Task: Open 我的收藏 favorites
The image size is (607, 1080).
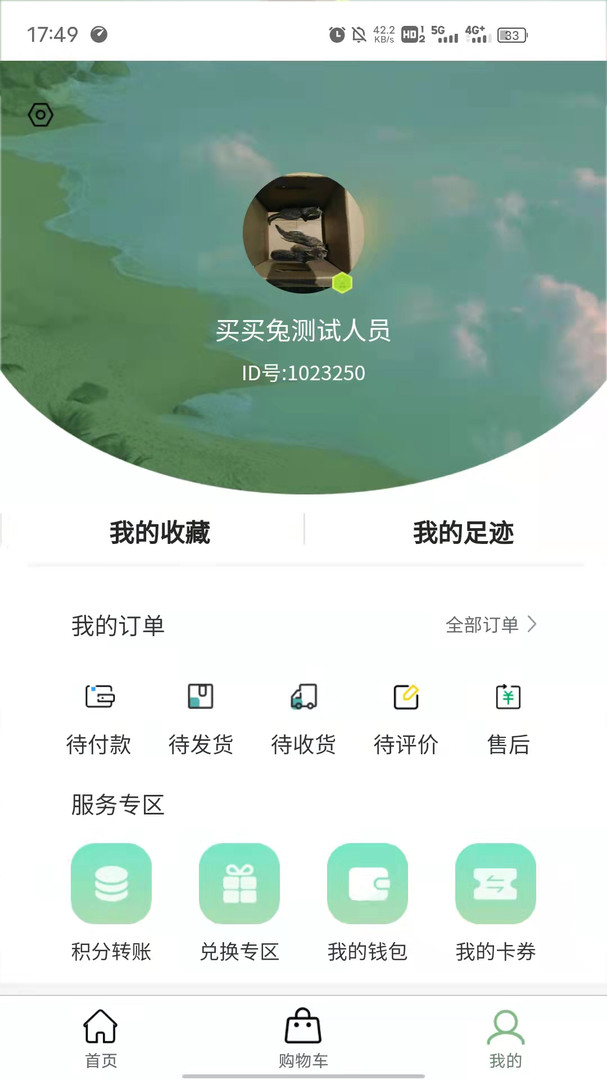Action: click(160, 532)
